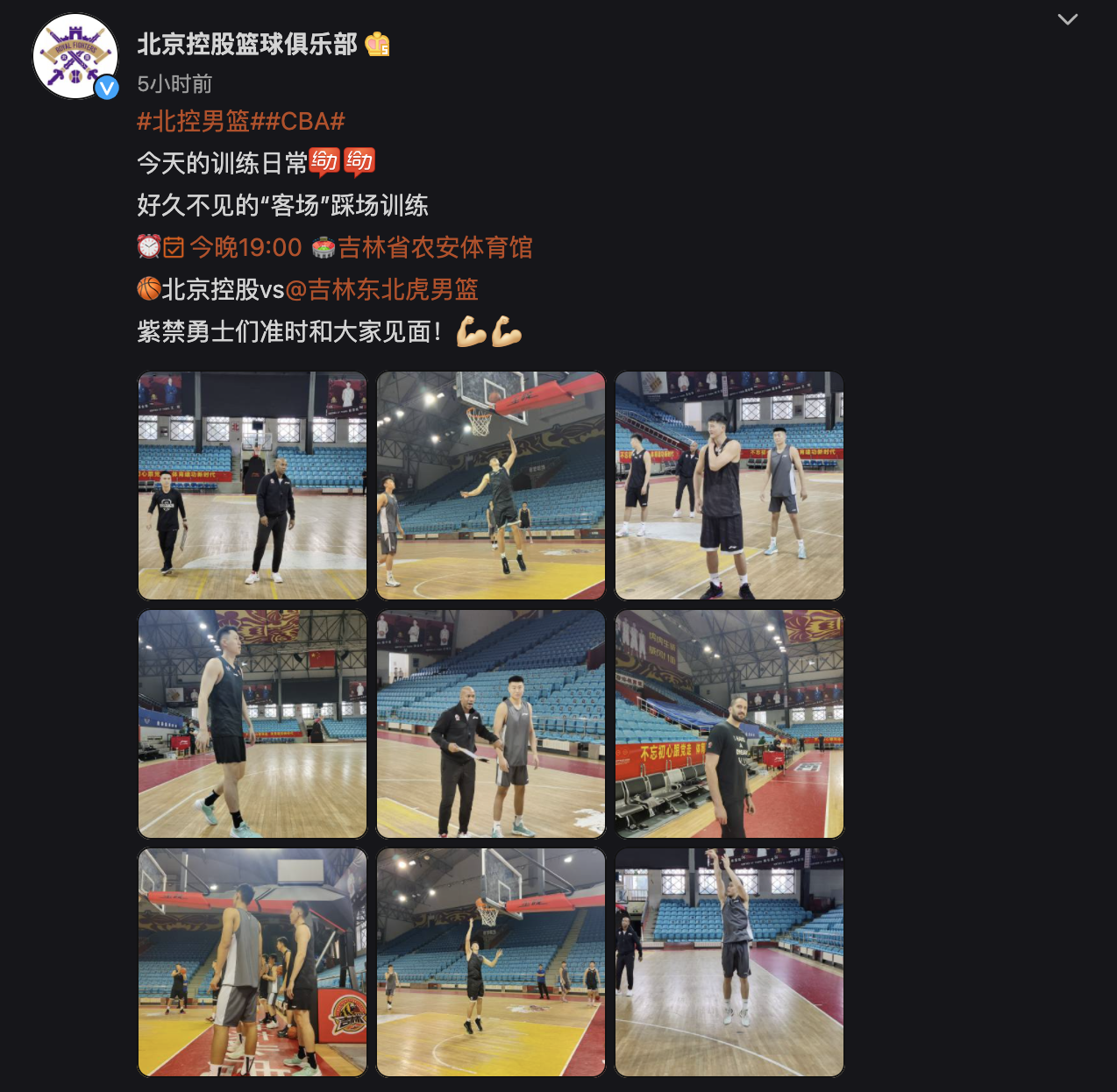
Task: Open the post options dropdown chevron
Action: click(x=1067, y=19)
